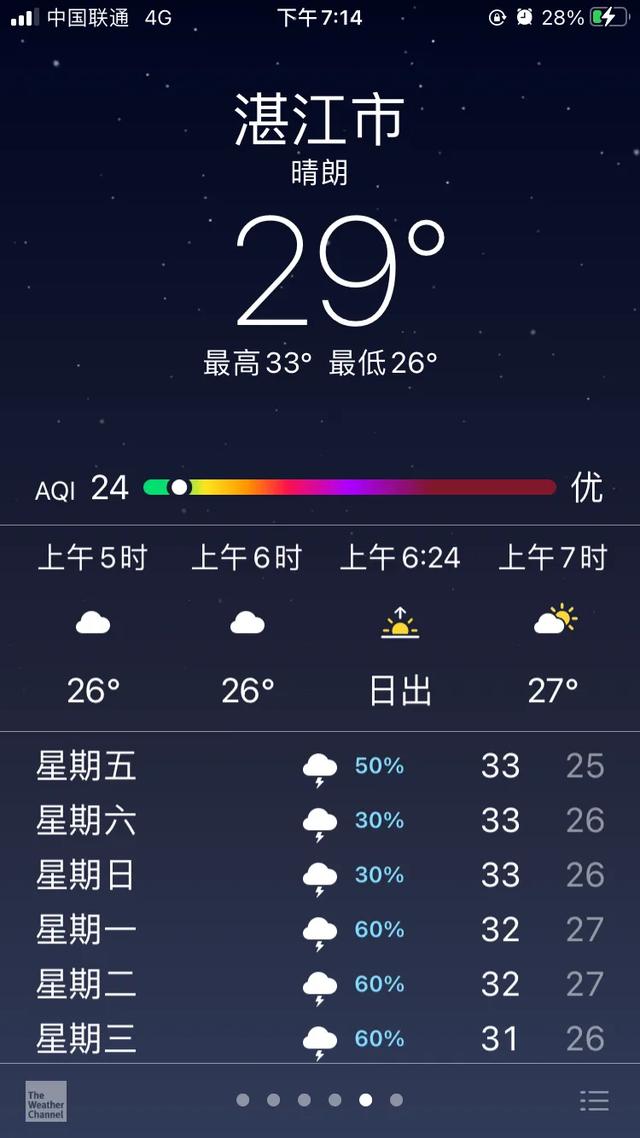Open The Weather Channel link
Image resolution: width=640 pixels, height=1138 pixels.
coord(46,1101)
